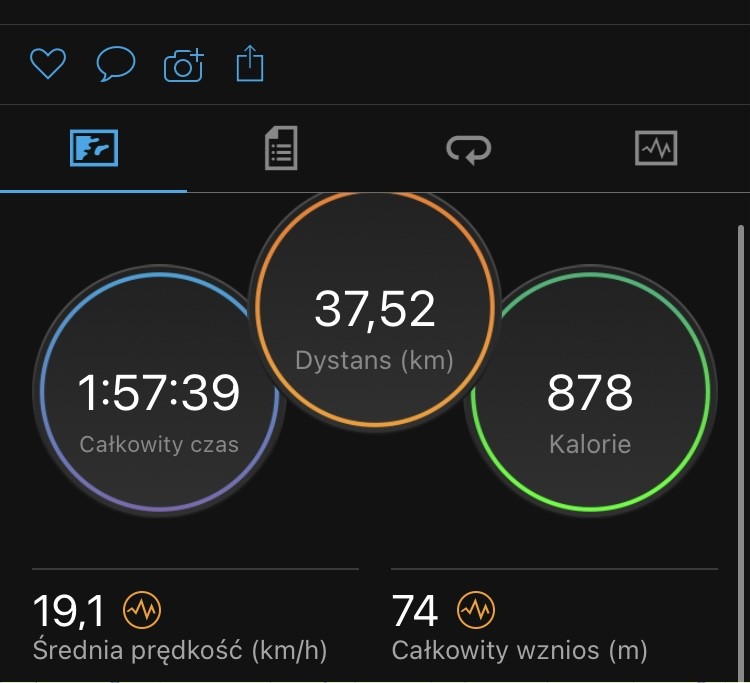This screenshot has width=750, height=683.
Task: Open the Średnia prędkość chart icon
Action: click(x=141, y=609)
